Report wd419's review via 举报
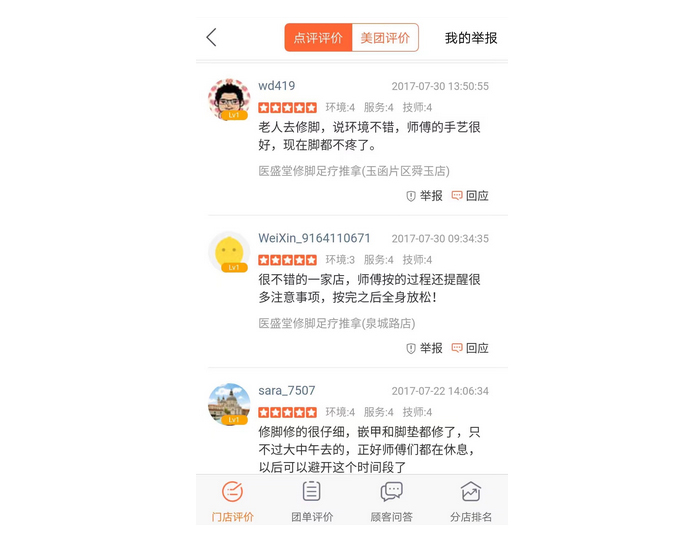The height and width of the screenshot is (540, 700). [424, 196]
